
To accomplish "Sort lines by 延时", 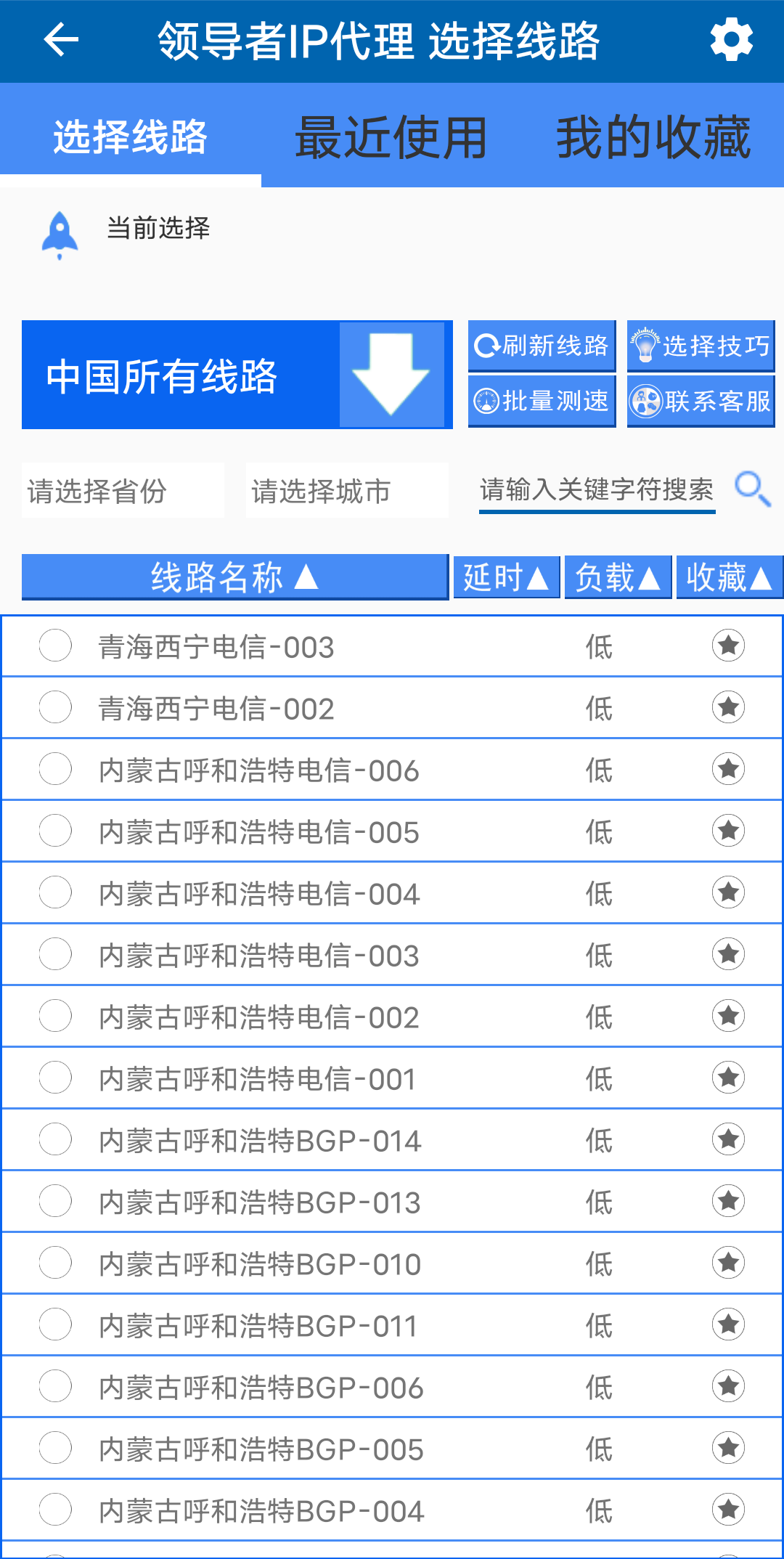I will pos(507,578).
